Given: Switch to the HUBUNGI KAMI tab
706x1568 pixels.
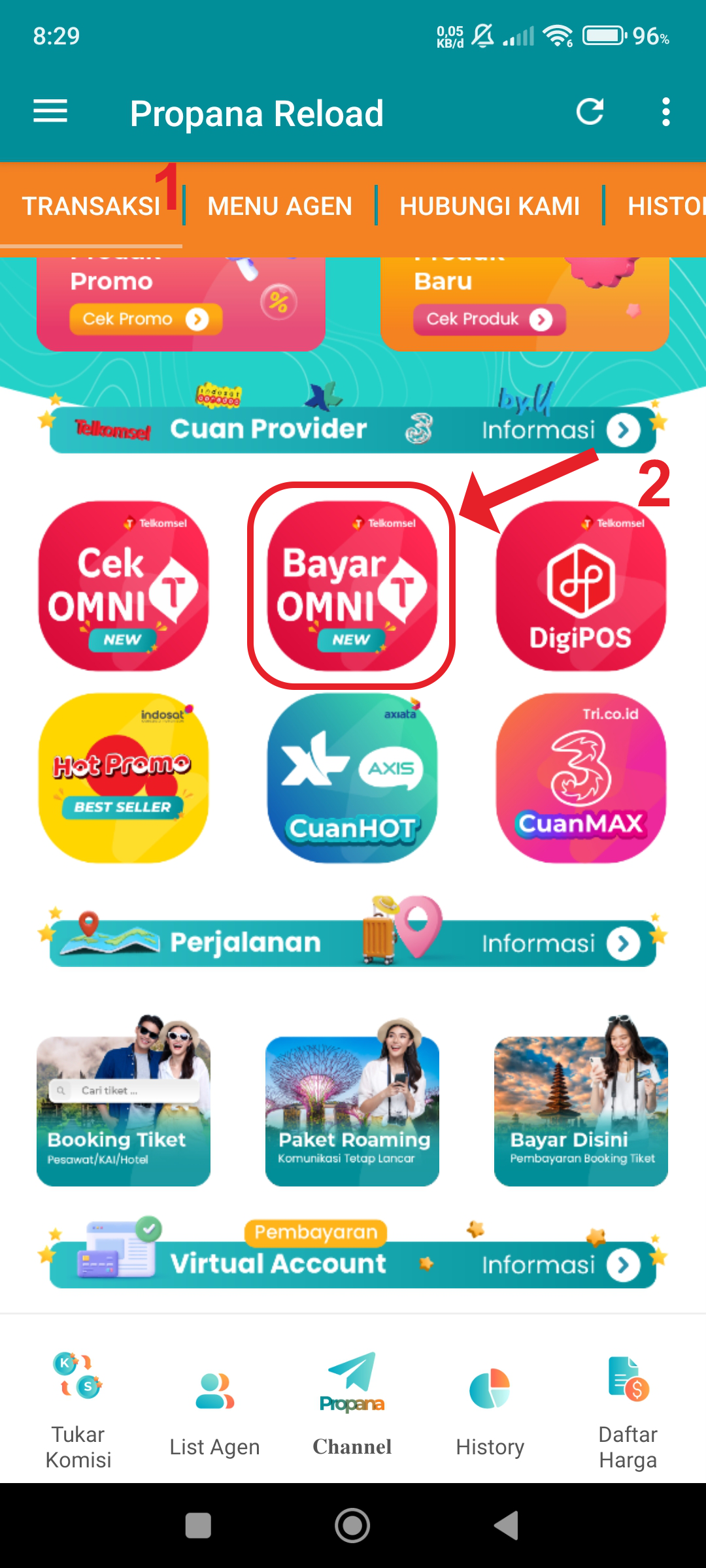Looking at the screenshot, I should tap(490, 206).
